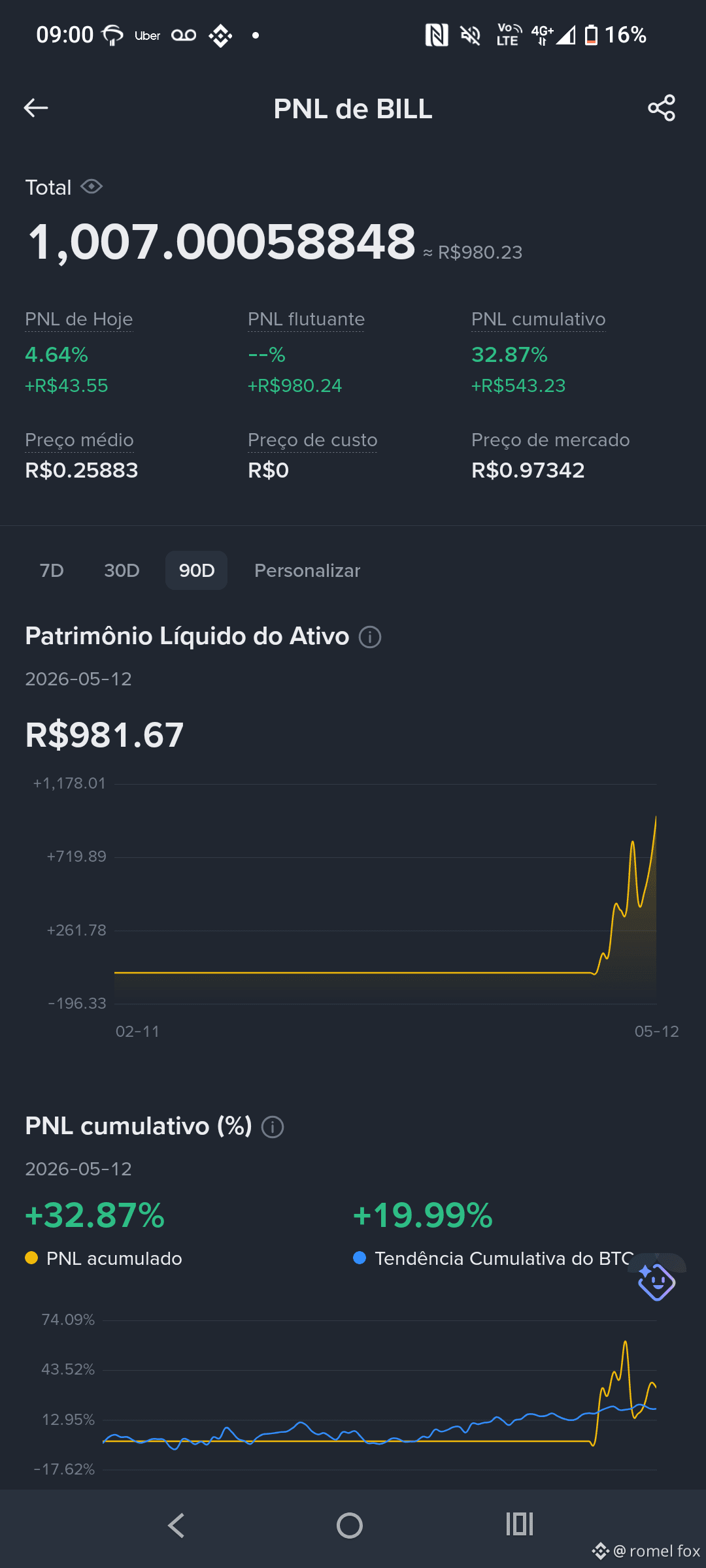Go back using the top-left arrow
The height and width of the screenshot is (1568, 706).
coord(36,108)
